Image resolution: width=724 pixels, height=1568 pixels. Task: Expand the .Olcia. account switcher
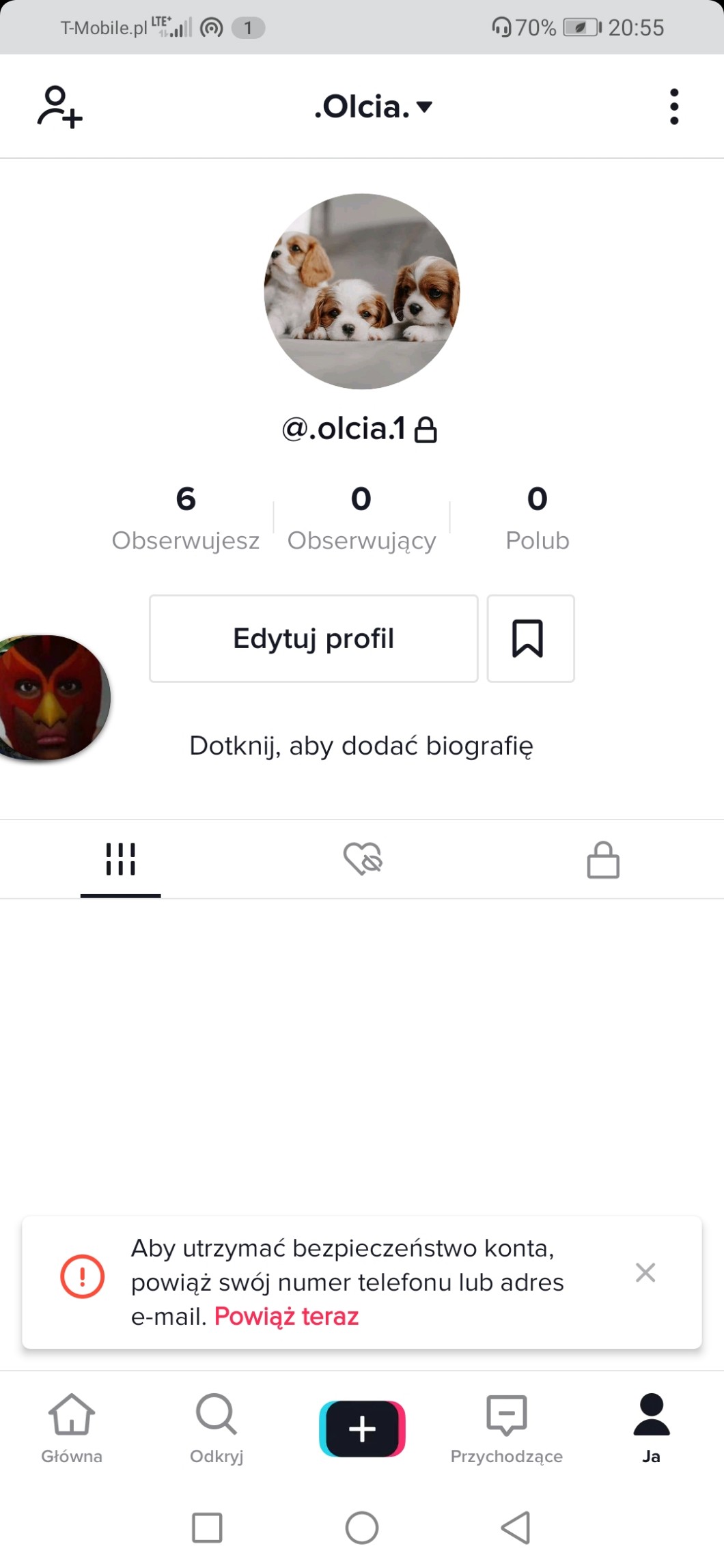point(373,107)
